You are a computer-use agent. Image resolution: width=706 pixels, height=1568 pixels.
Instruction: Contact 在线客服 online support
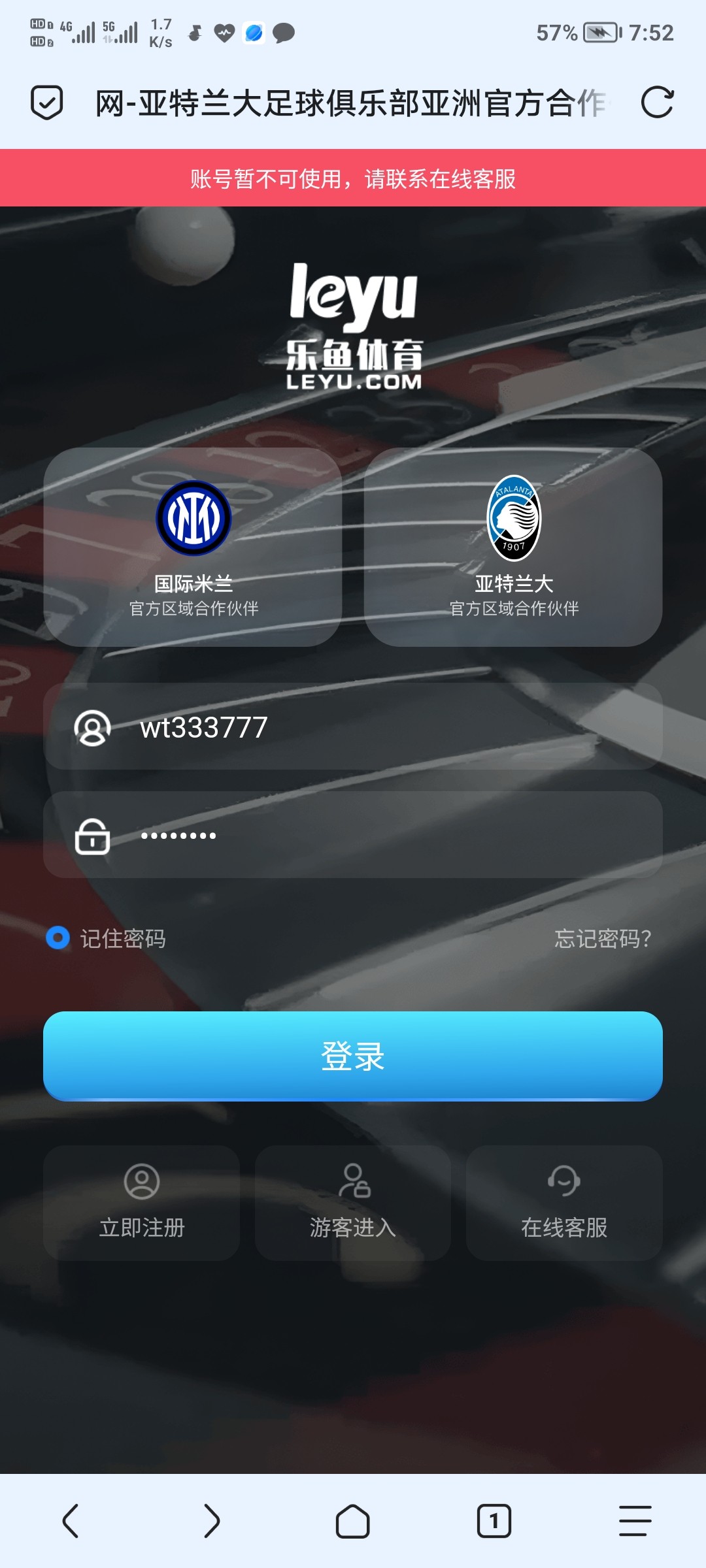[x=564, y=1203]
